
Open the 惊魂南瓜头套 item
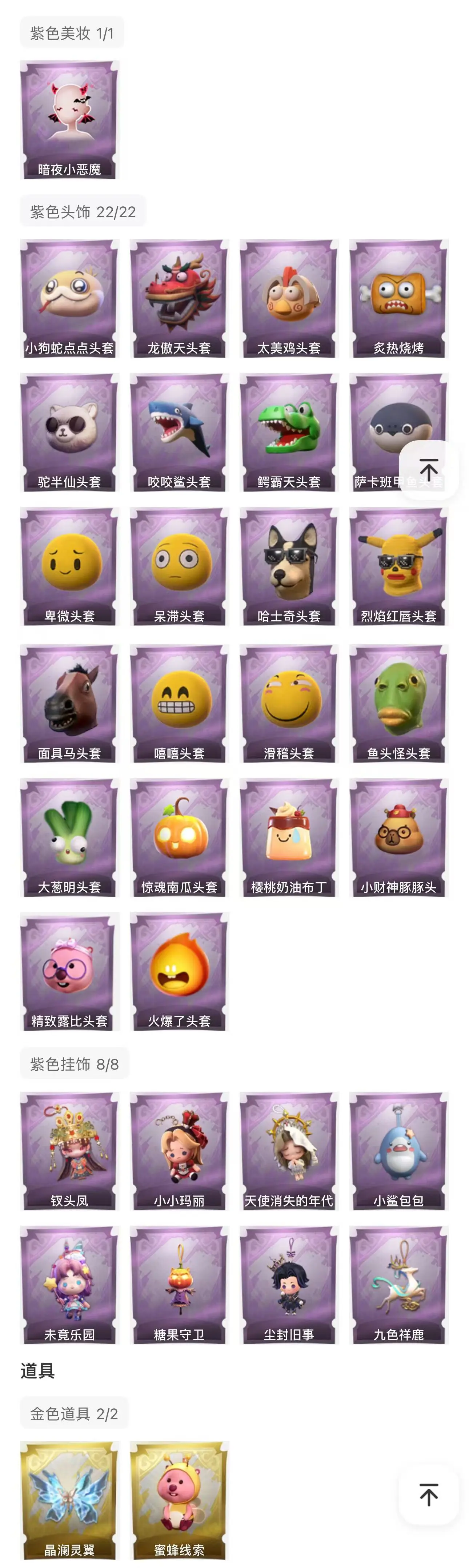(180, 837)
